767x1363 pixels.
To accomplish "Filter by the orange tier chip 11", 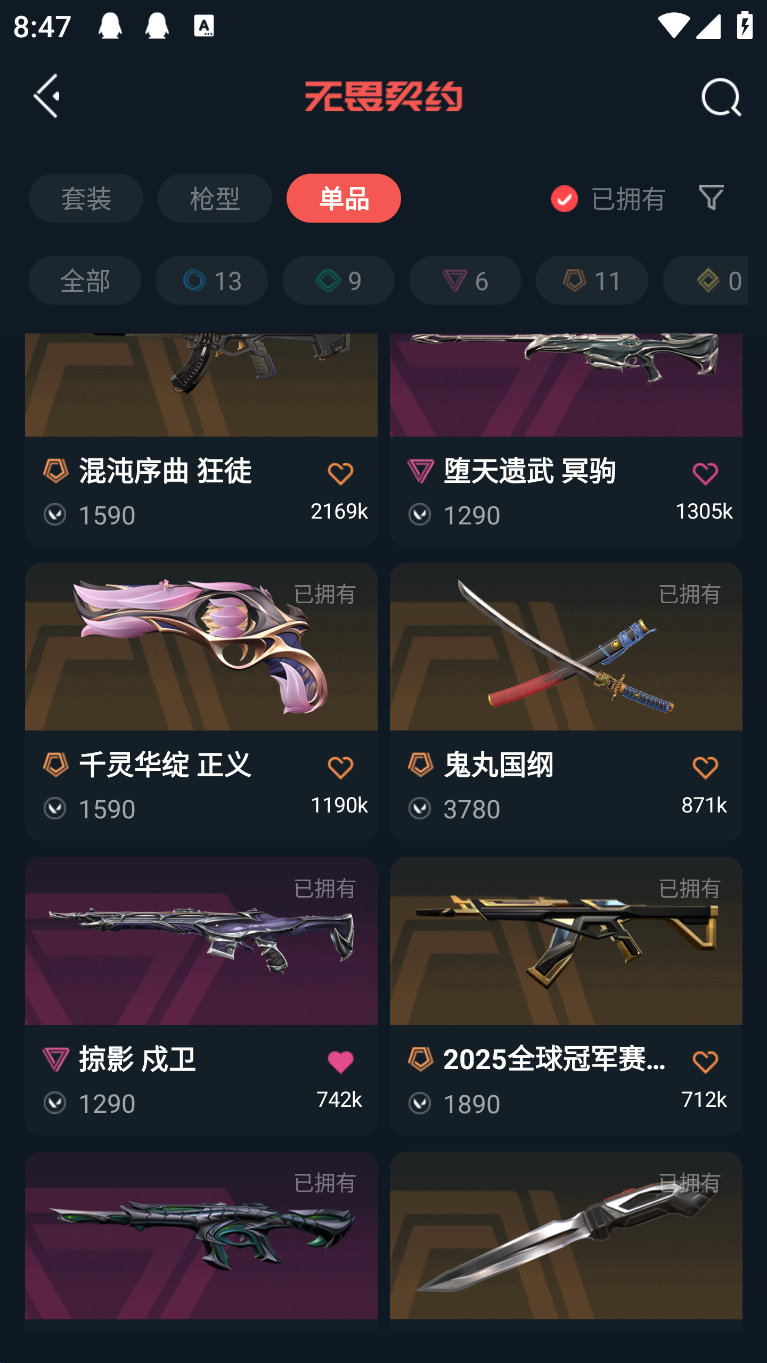I will pyautogui.click(x=592, y=280).
